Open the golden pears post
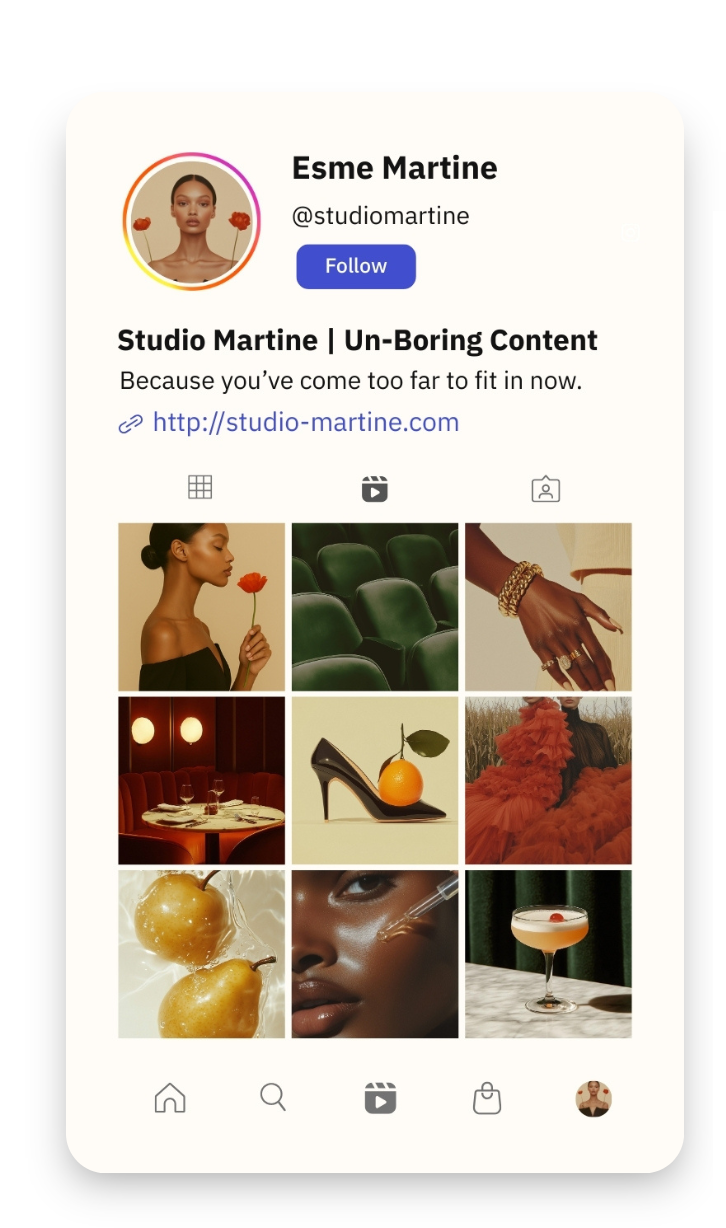Screen dimensions: 726x1228 [x=201, y=953]
